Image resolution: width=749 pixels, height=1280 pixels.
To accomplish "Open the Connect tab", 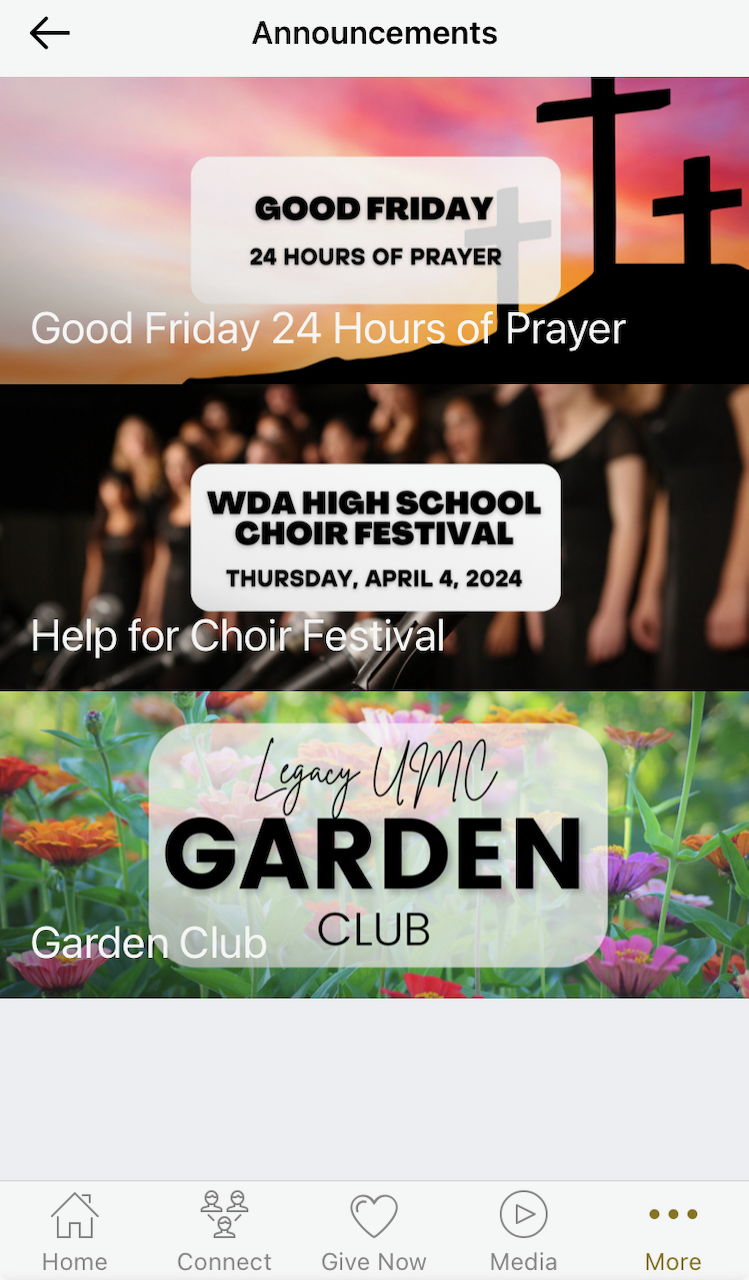I will tap(224, 1231).
